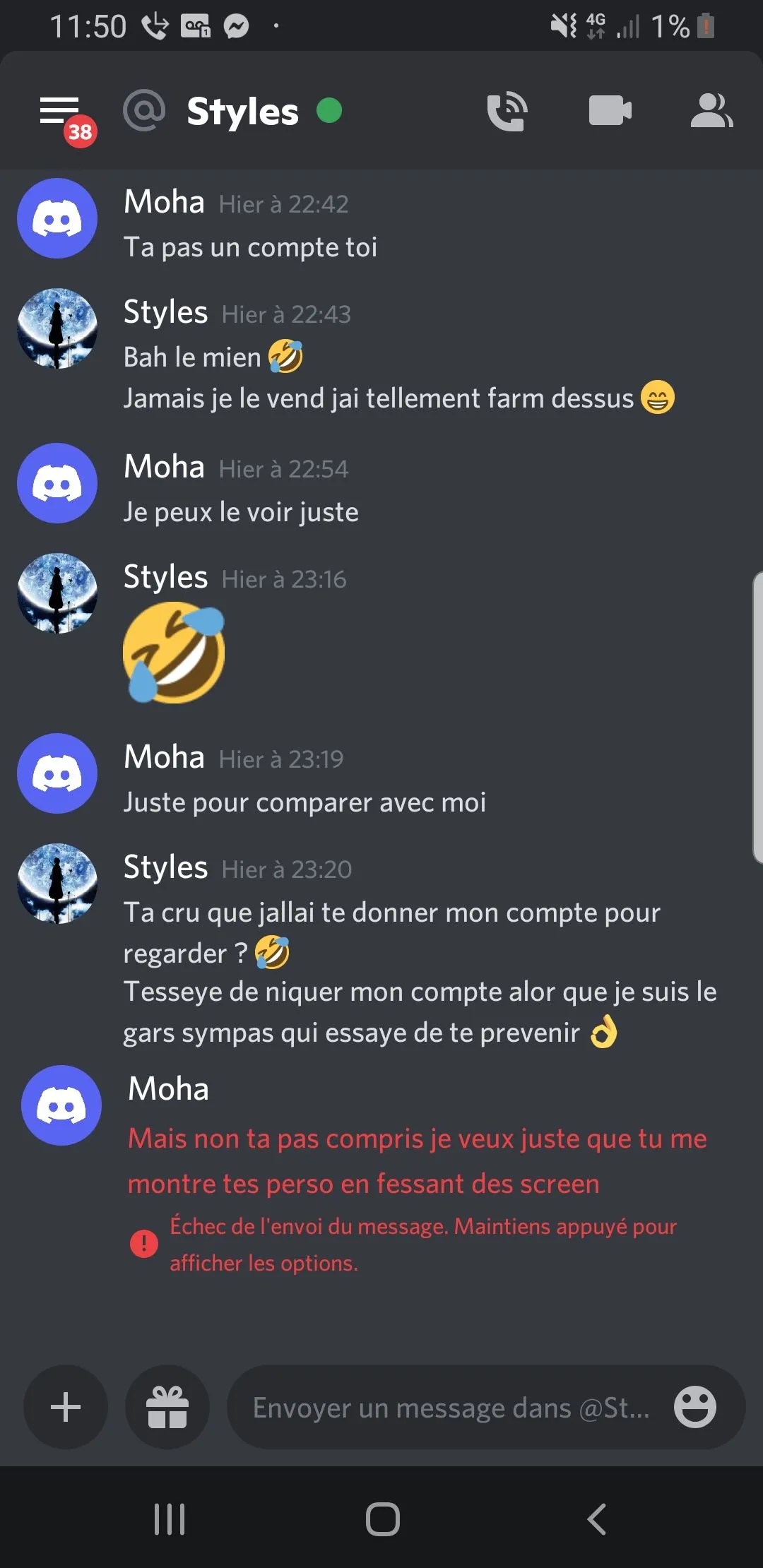Open Moha's avatar at 22:42

pyautogui.click(x=57, y=218)
